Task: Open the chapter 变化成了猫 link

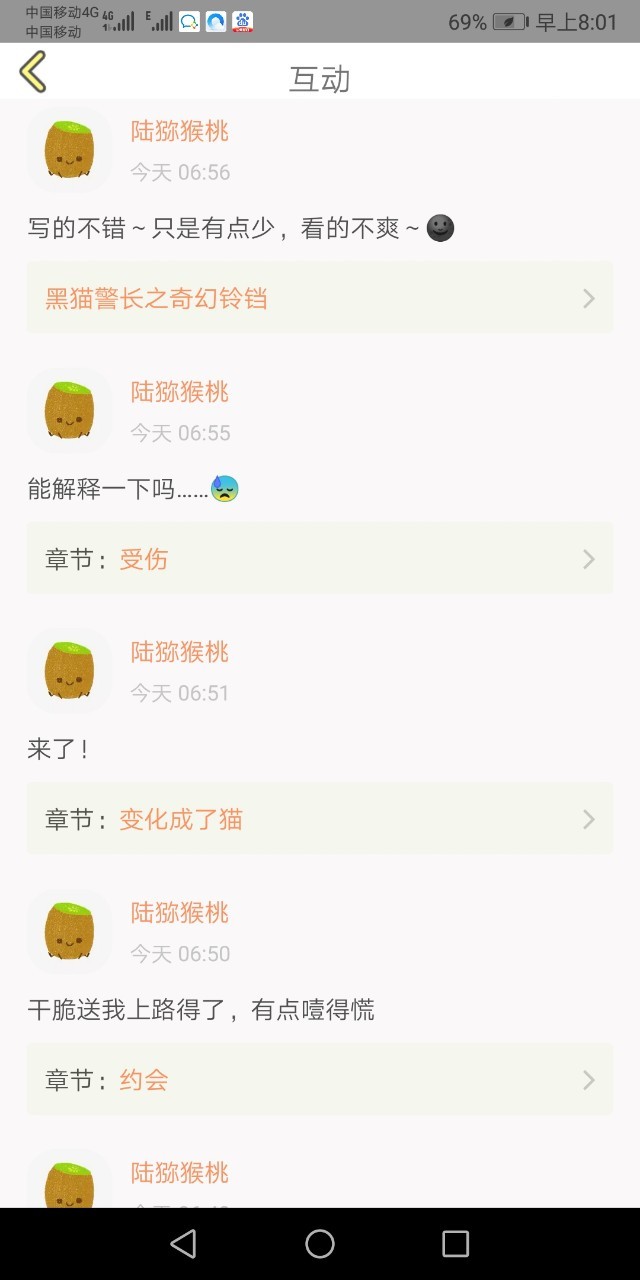Action: [x=319, y=820]
